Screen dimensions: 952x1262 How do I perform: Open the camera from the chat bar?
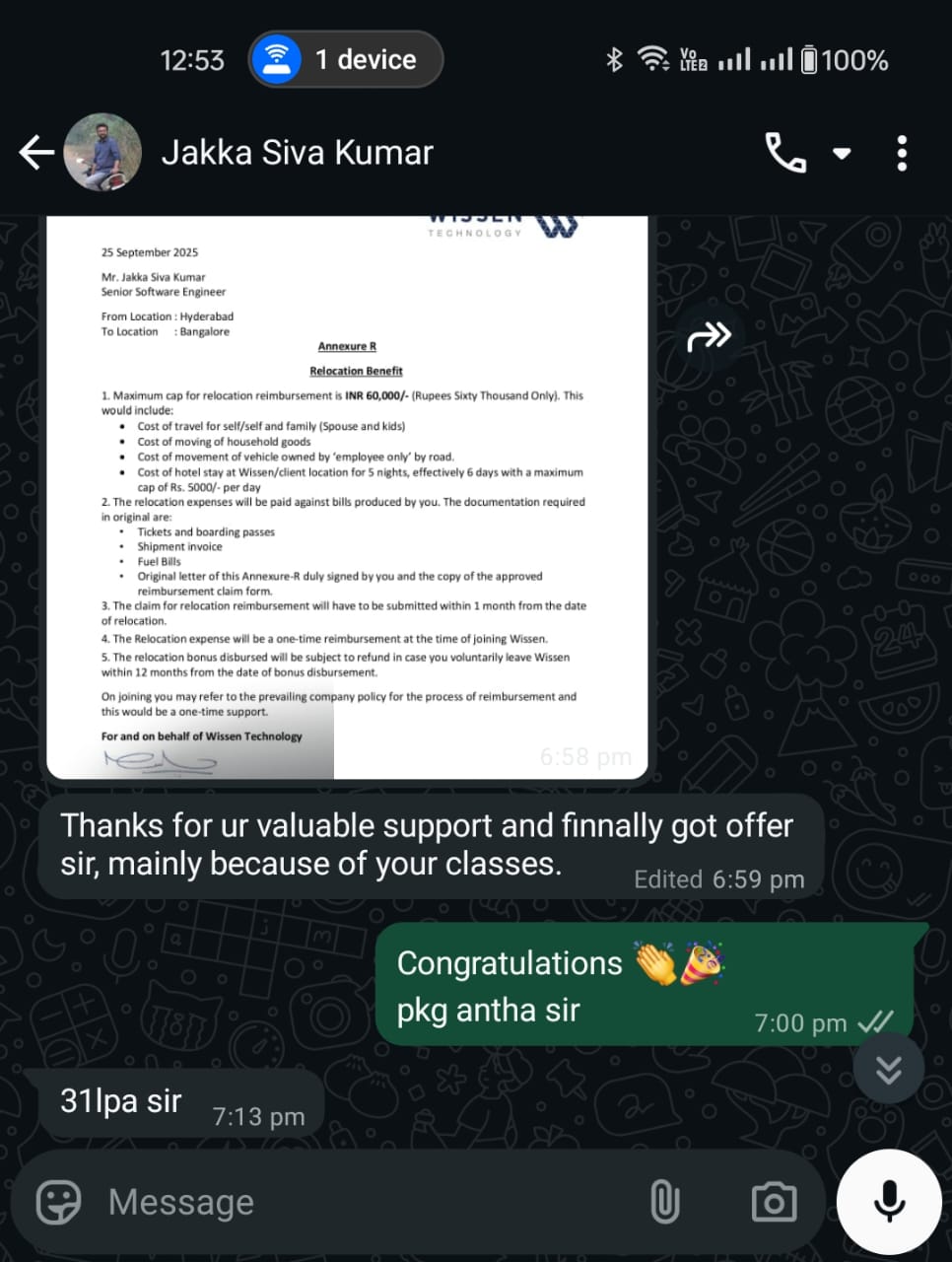(774, 1202)
